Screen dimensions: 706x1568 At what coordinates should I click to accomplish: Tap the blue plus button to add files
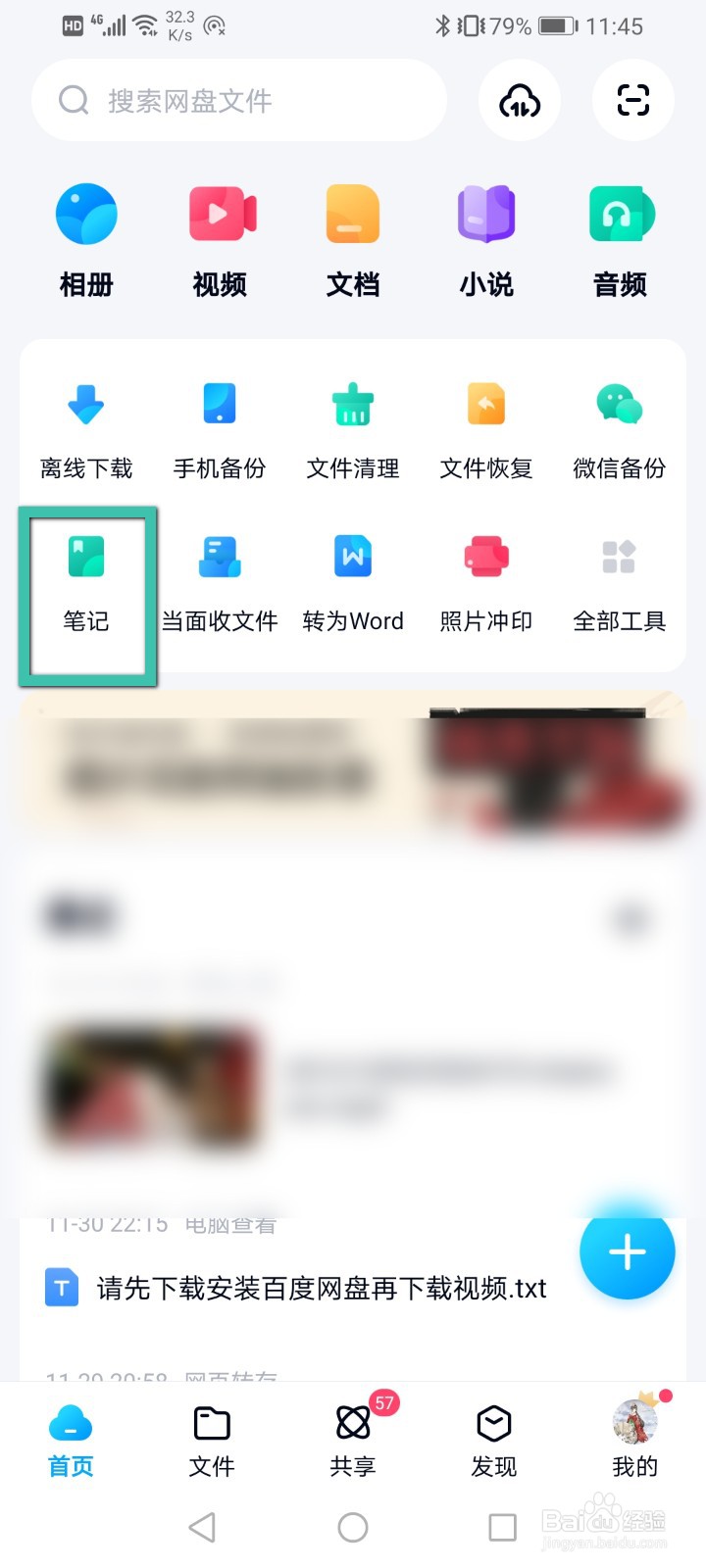coord(627,1252)
